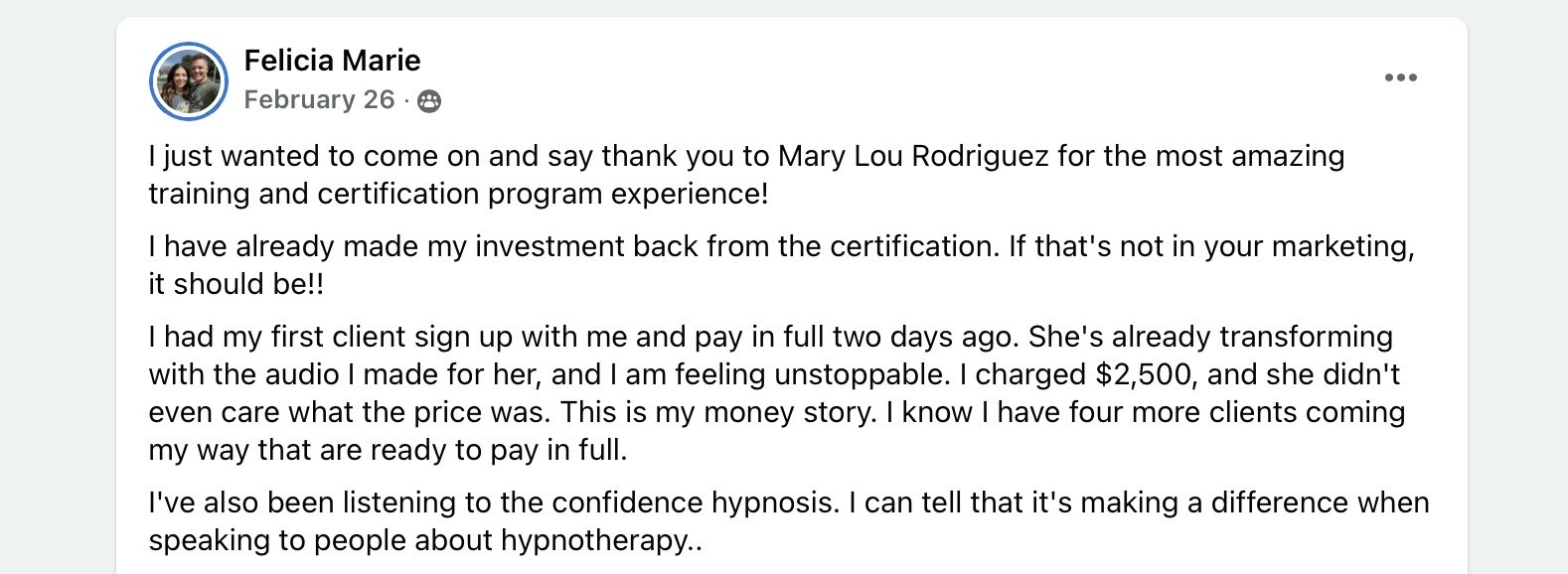Open the post's three-dot options menu

click(x=1400, y=77)
